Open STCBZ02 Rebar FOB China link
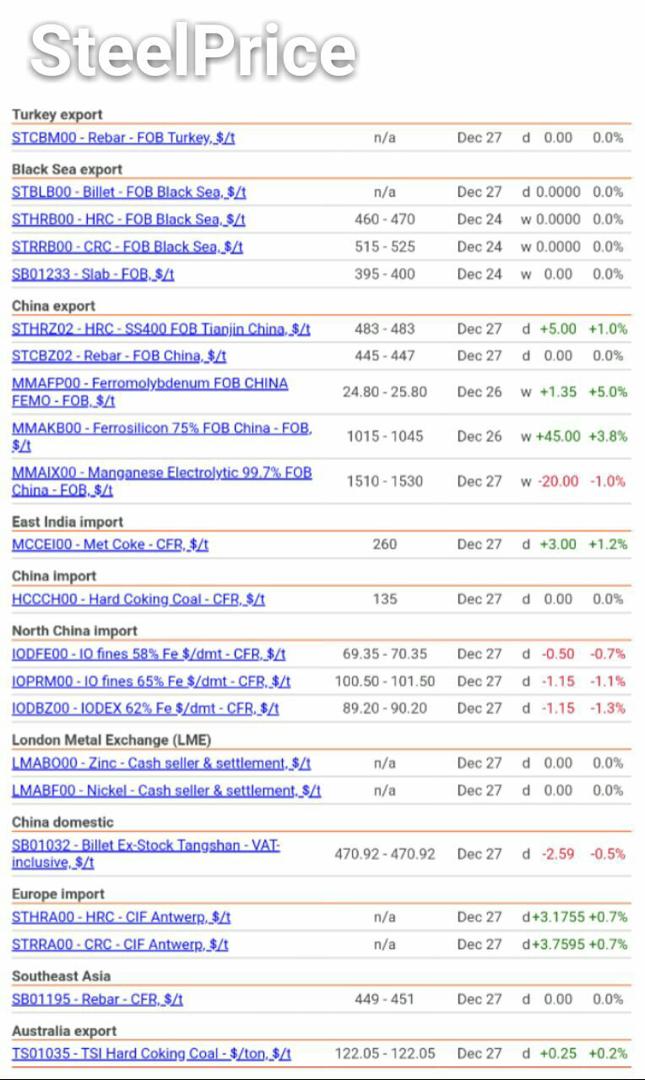This screenshot has width=645, height=1080. (x=119, y=356)
